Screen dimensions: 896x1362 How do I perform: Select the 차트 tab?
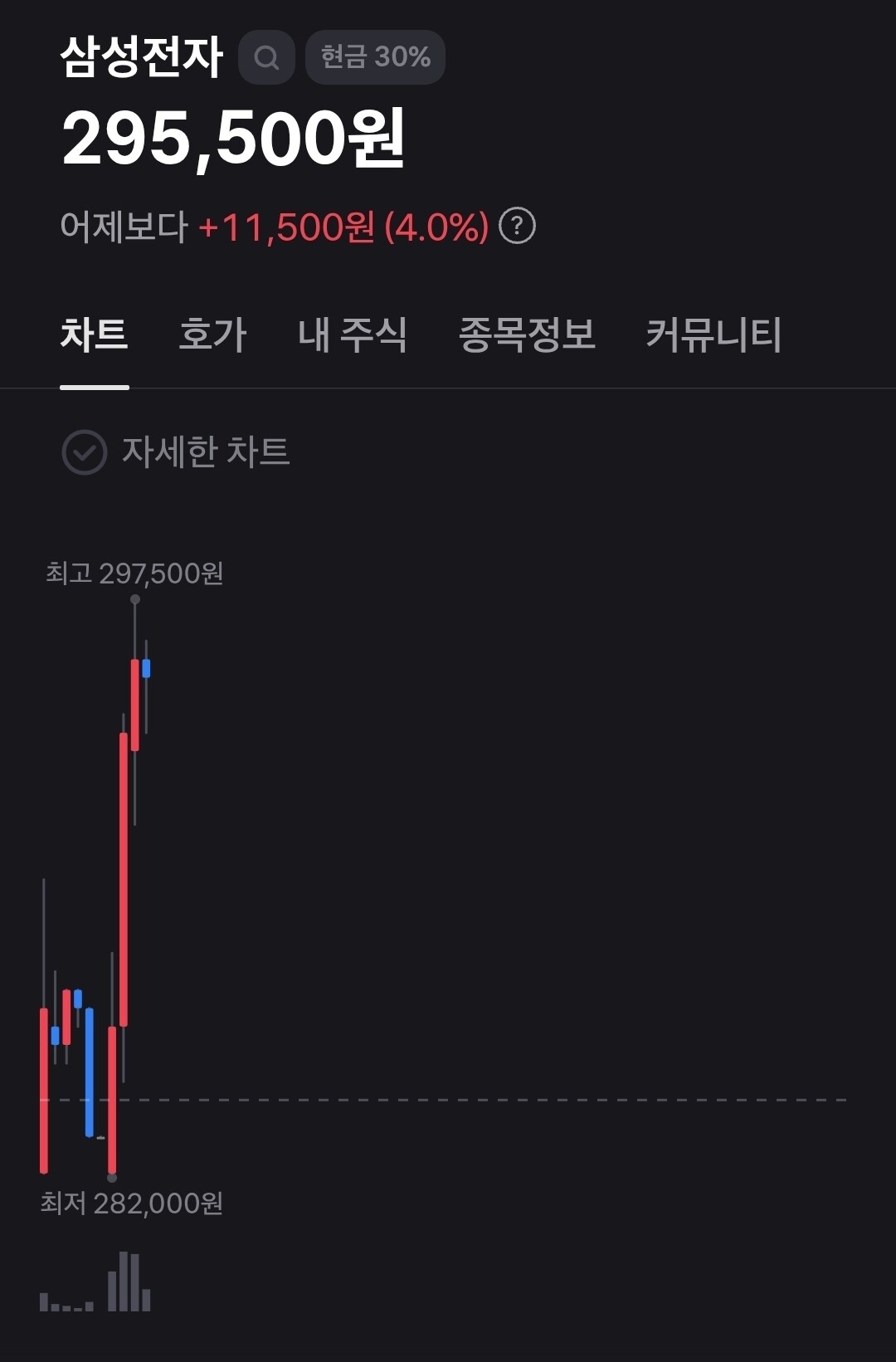94,334
